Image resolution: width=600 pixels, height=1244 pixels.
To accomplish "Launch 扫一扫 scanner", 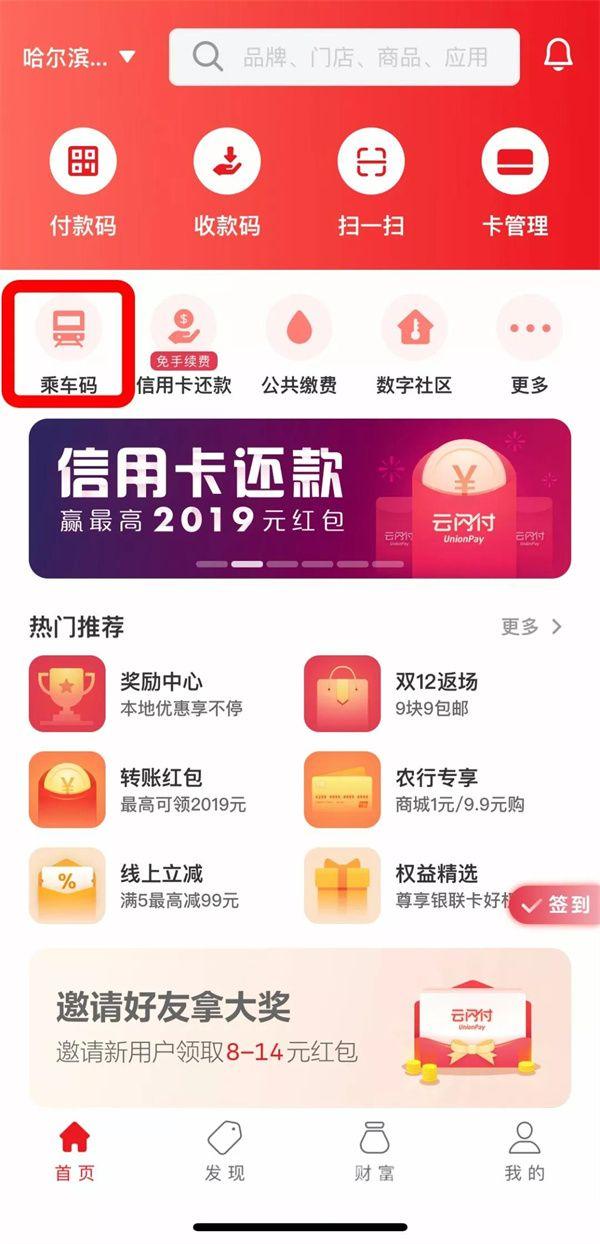I will coord(371,185).
